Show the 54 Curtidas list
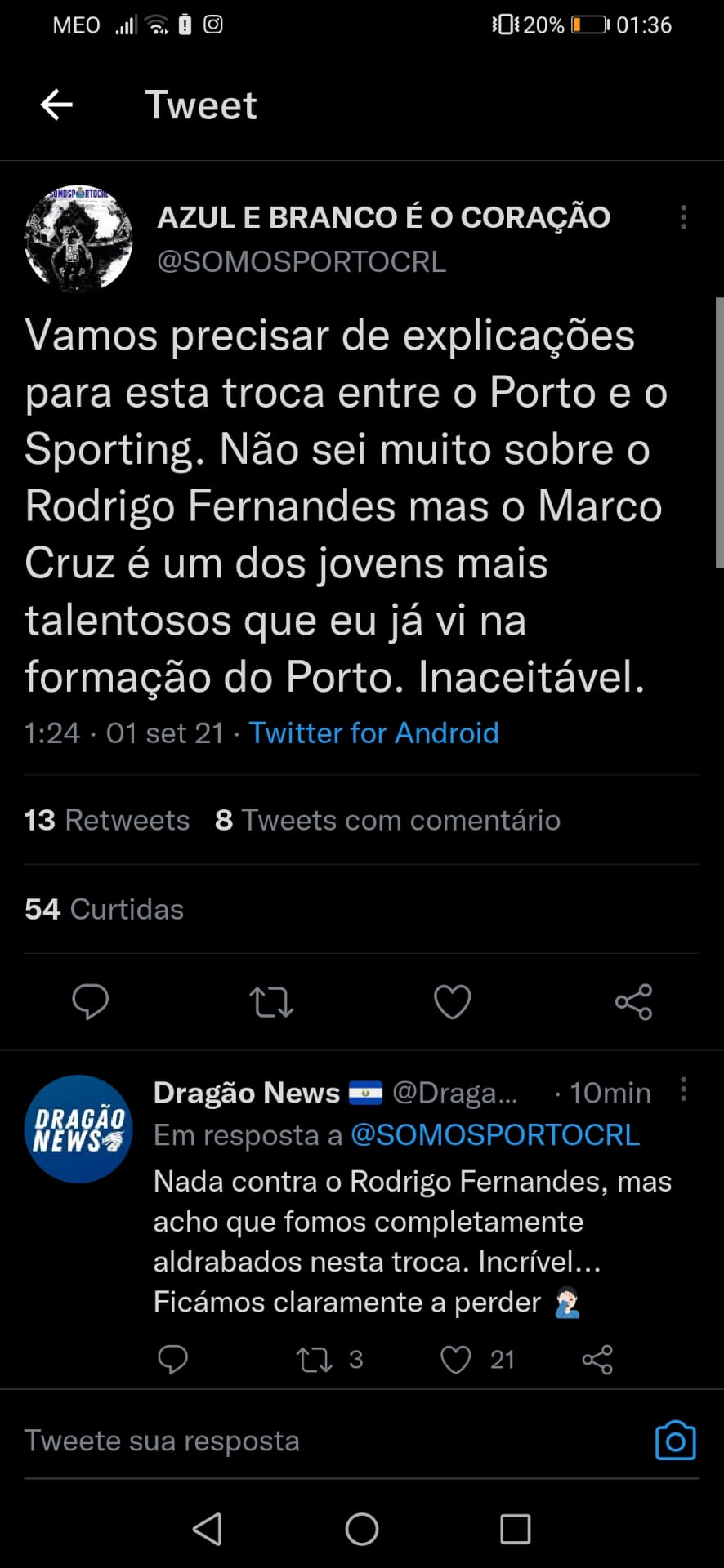This screenshot has width=724, height=1568. click(x=104, y=909)
